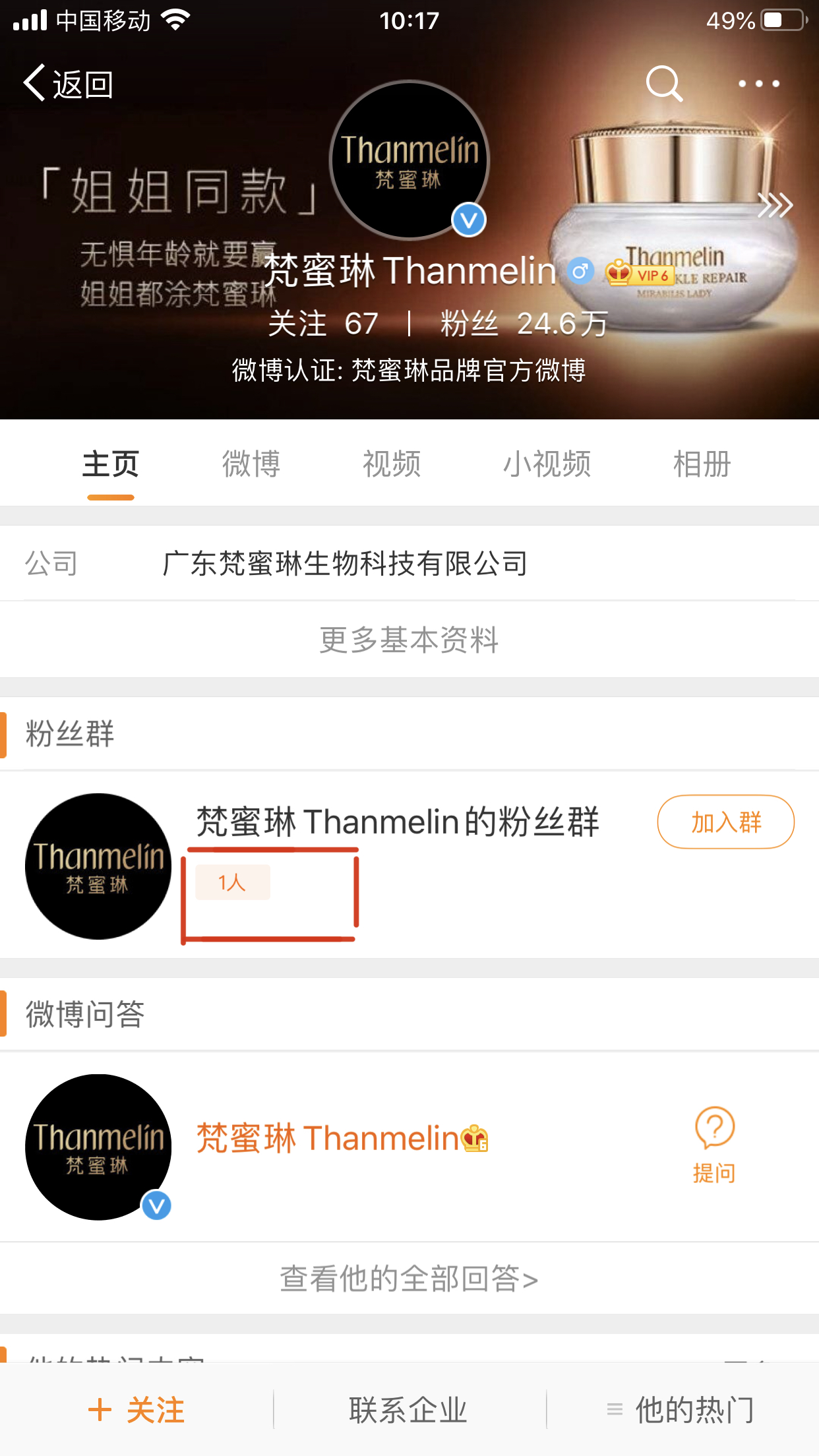Expand 更多基本资料
The height and width of the screenshot is (1456, 819).
409,640
